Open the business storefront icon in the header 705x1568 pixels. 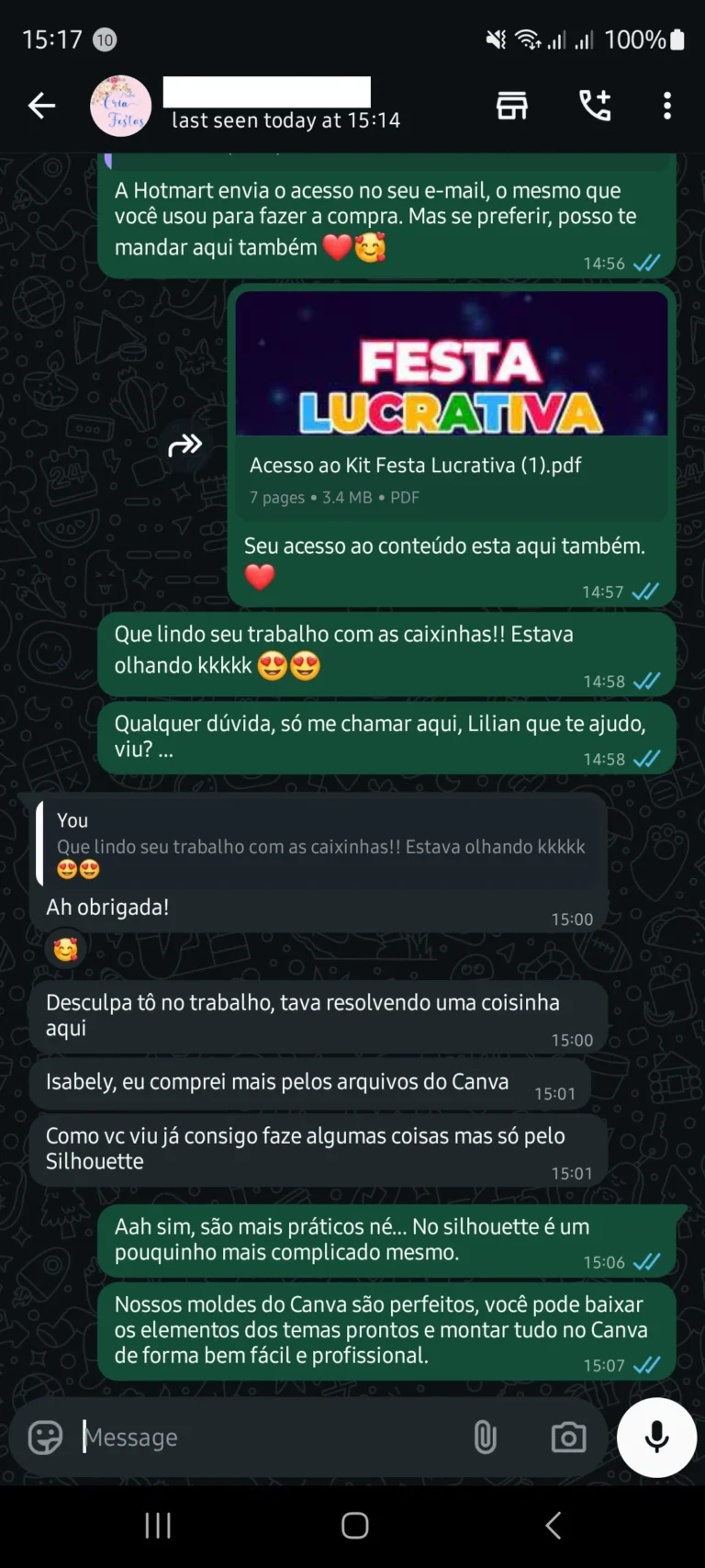coord(511,106)
